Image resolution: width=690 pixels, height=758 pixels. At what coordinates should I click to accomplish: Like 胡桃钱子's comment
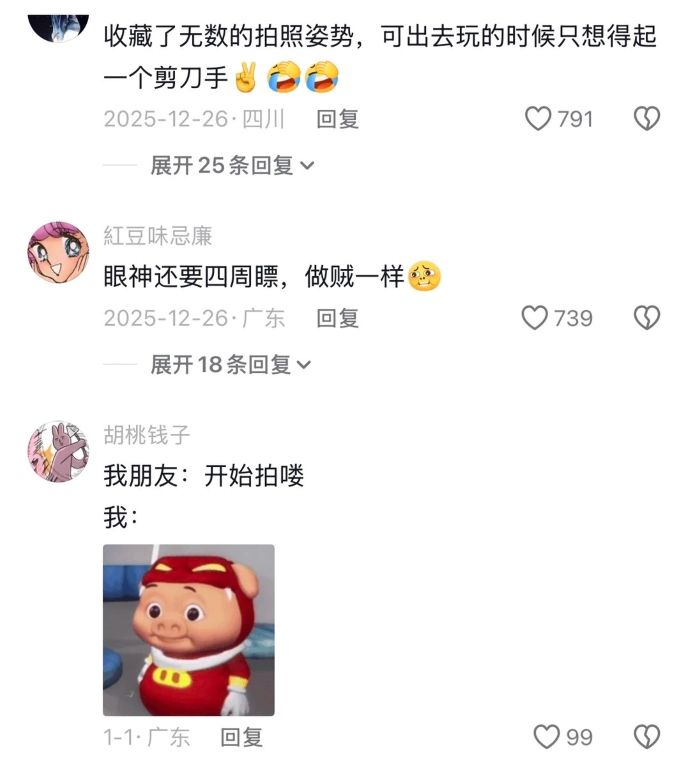(546, 737)
